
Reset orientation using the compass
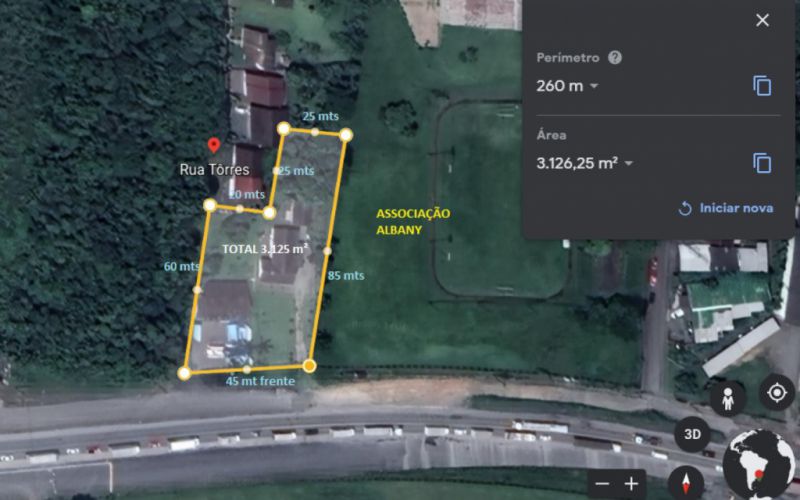(686, 483)
